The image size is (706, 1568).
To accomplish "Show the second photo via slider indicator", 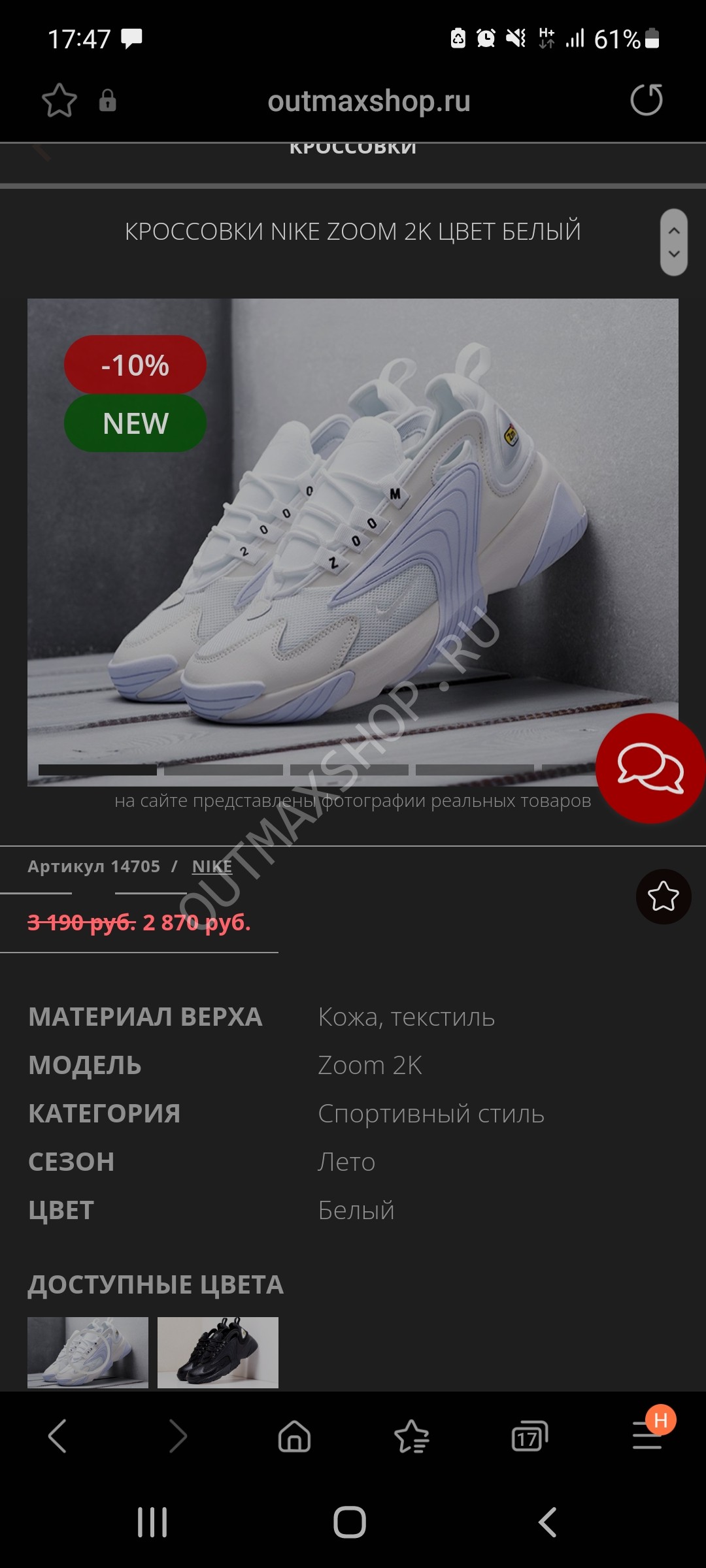I will coord(224,770).
